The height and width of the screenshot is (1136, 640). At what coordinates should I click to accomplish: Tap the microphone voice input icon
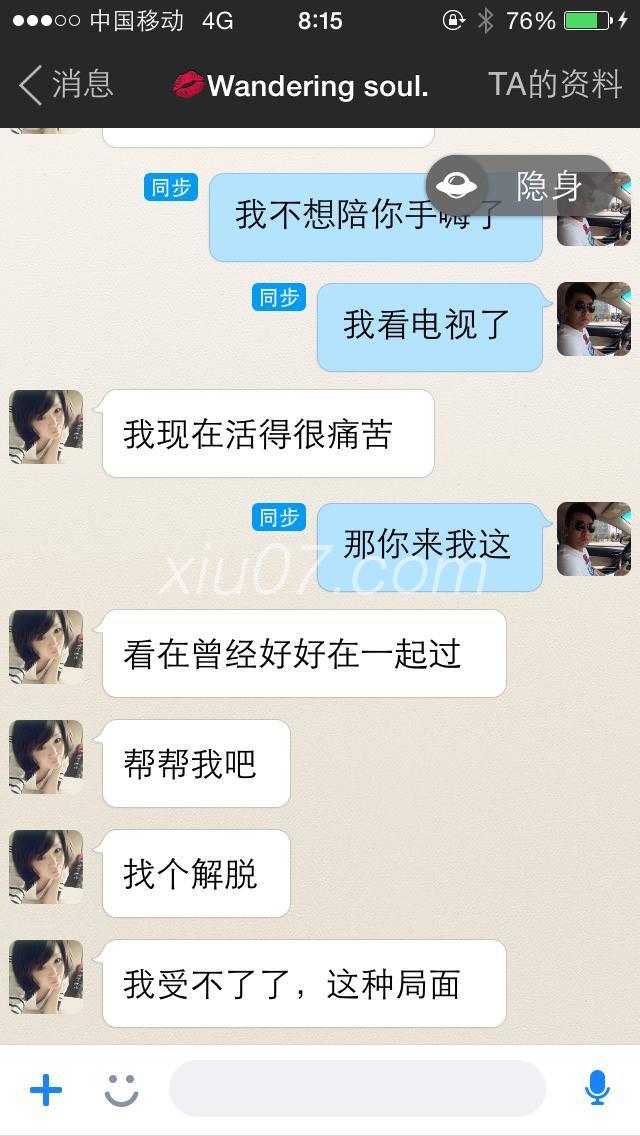(x=597, y=1088)
